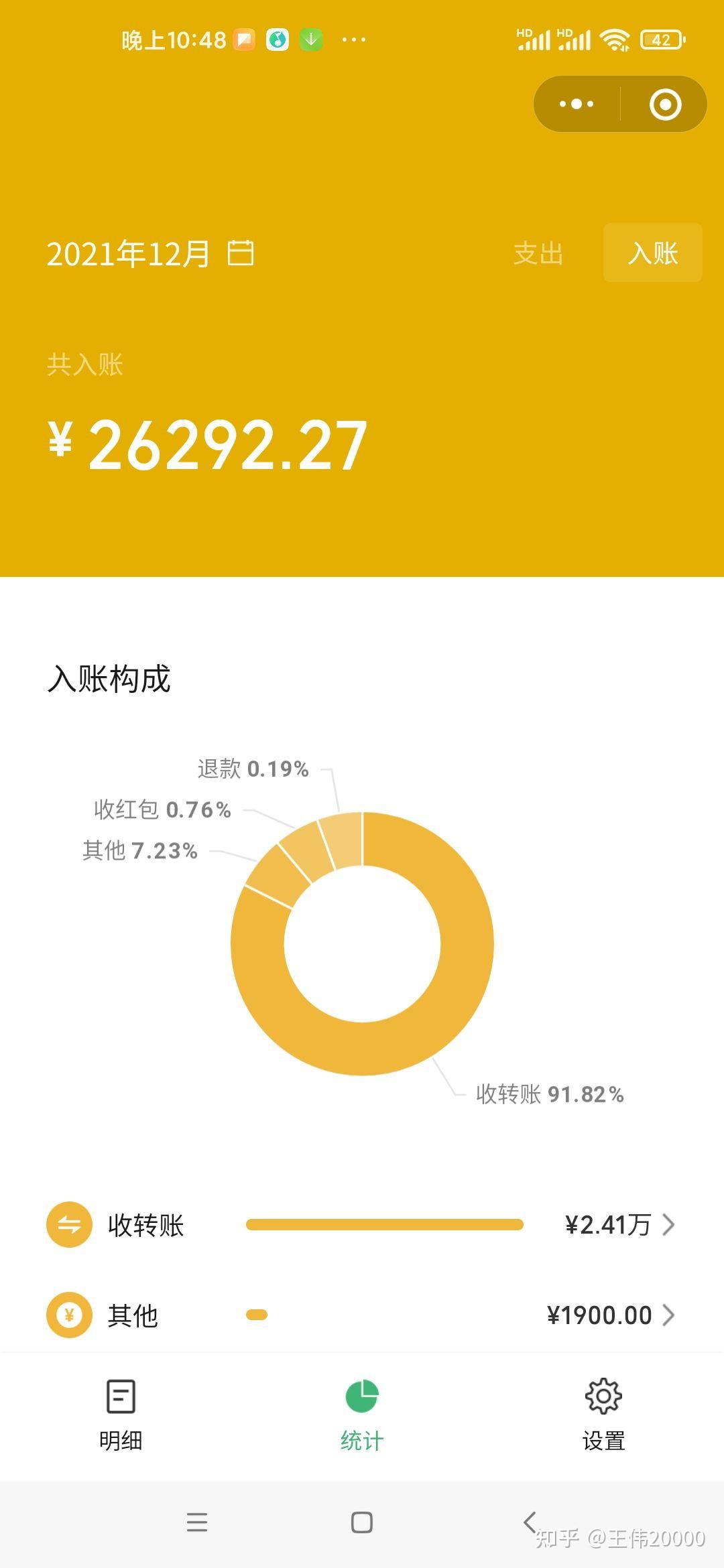Select the 入账 view
The image size is (724, 1568).
pyautogui.click(x=652, y=253)
